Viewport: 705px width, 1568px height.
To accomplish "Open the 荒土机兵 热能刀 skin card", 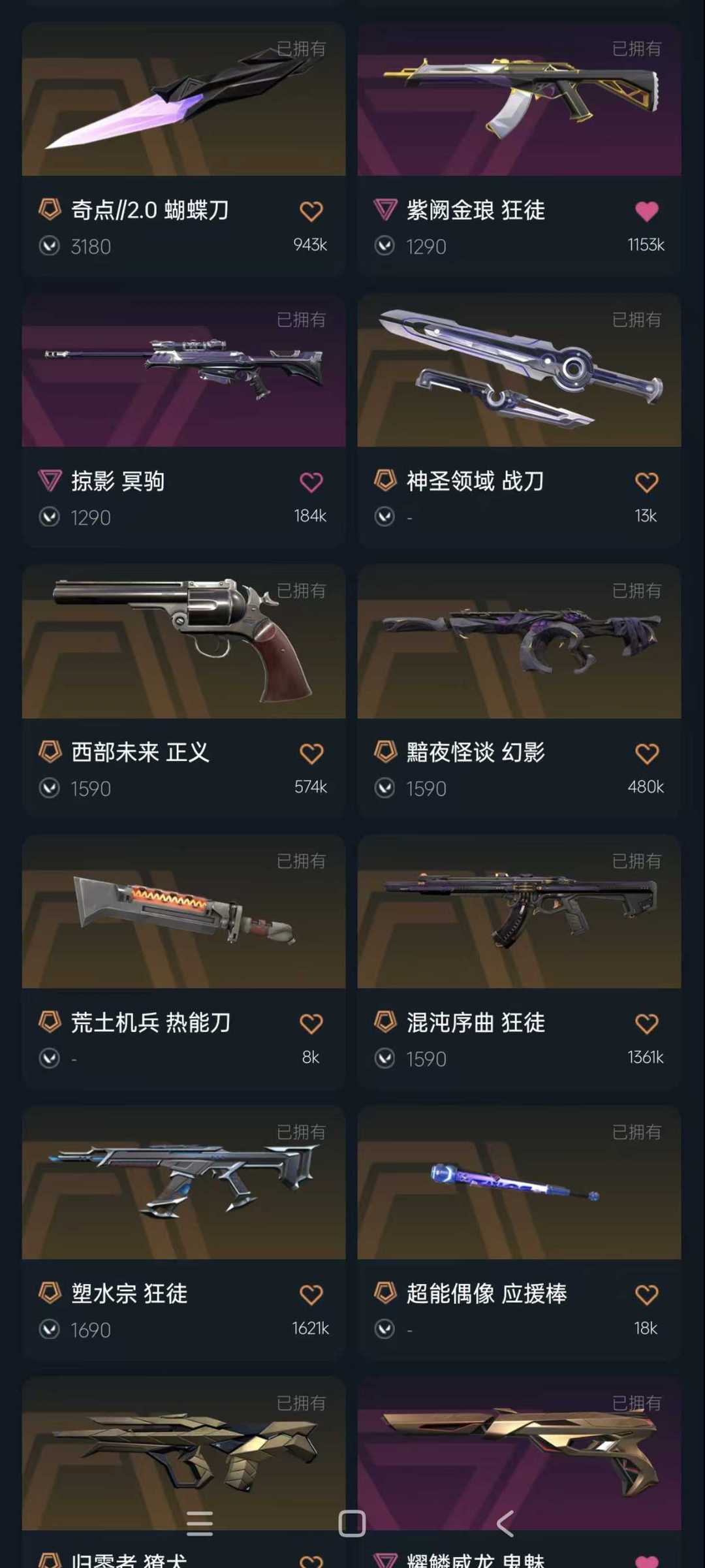I will (x=183, y=912).
